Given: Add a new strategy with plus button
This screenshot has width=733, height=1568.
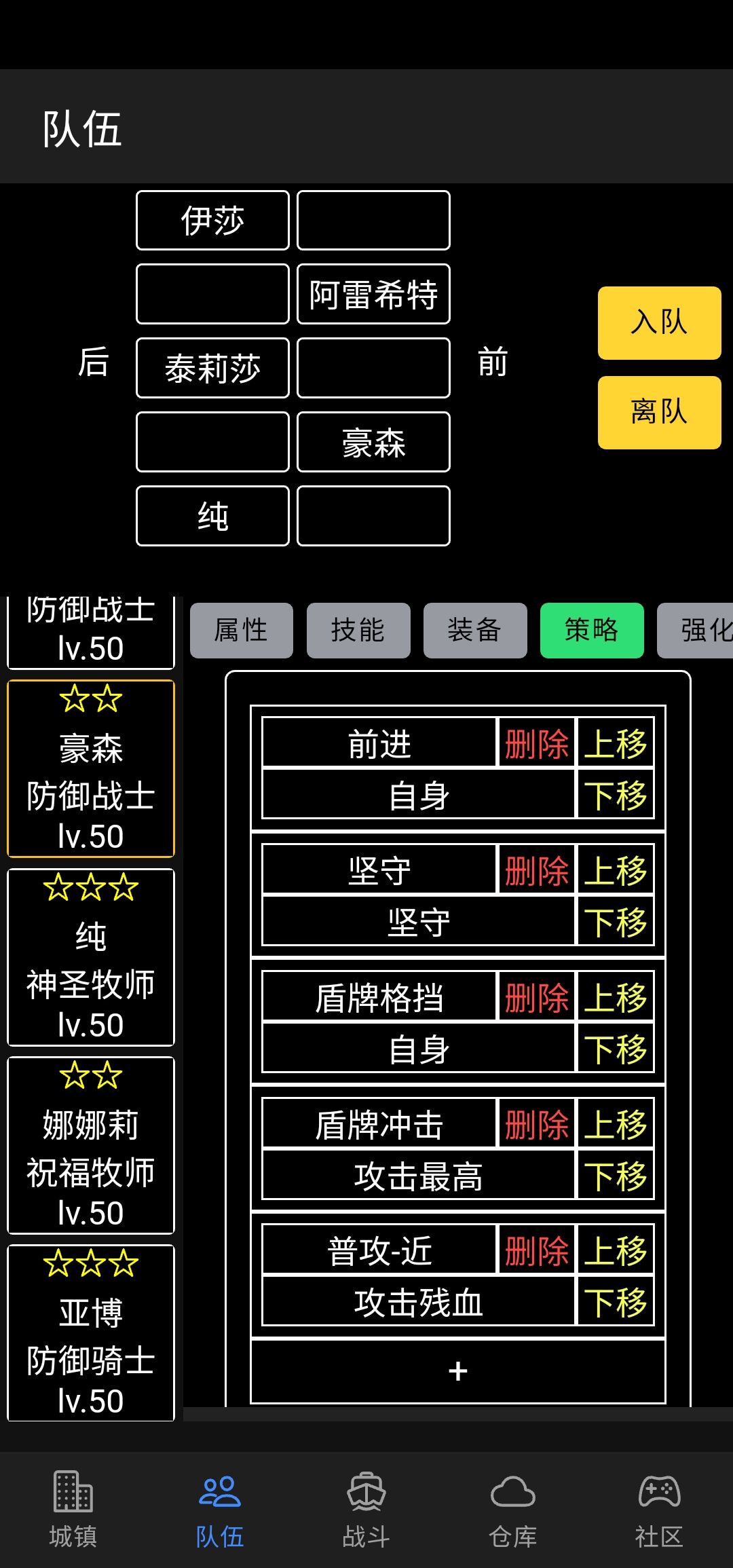Looking at the screenshot, I should (x=457, y=1371).
